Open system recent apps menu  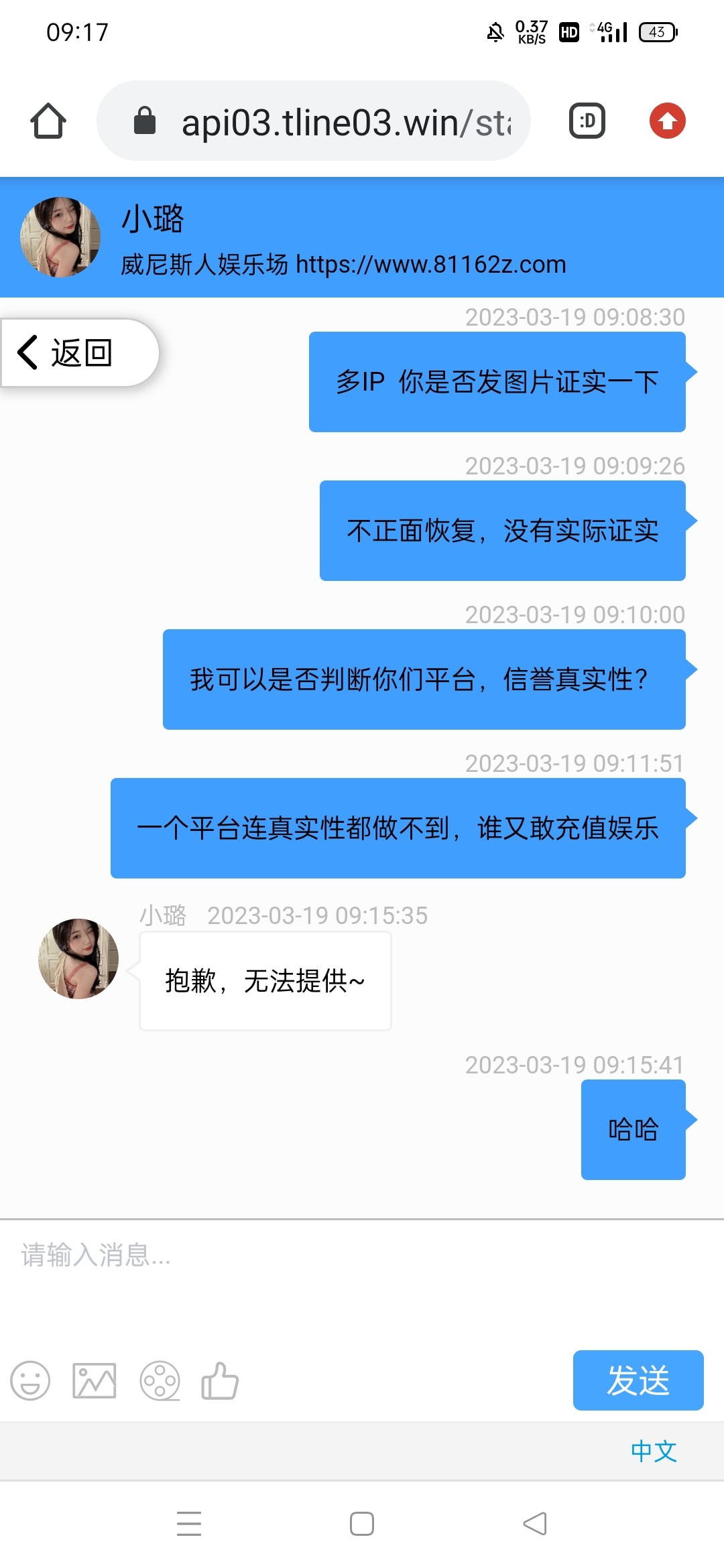click(x=189, y=1523)
